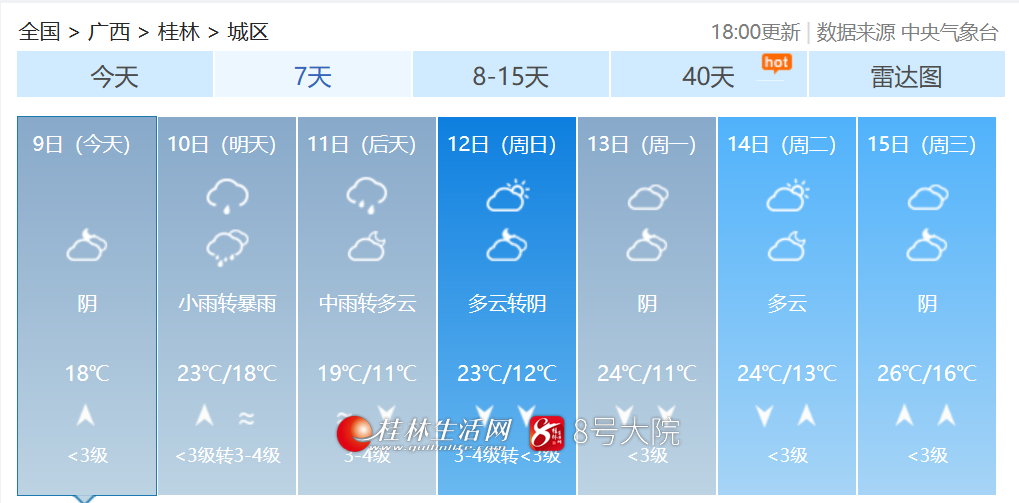Open the 广西 breadcrumb link
Image resolution: width=1019 pixels, height=503 pixels.
click(x=109, y=32)
